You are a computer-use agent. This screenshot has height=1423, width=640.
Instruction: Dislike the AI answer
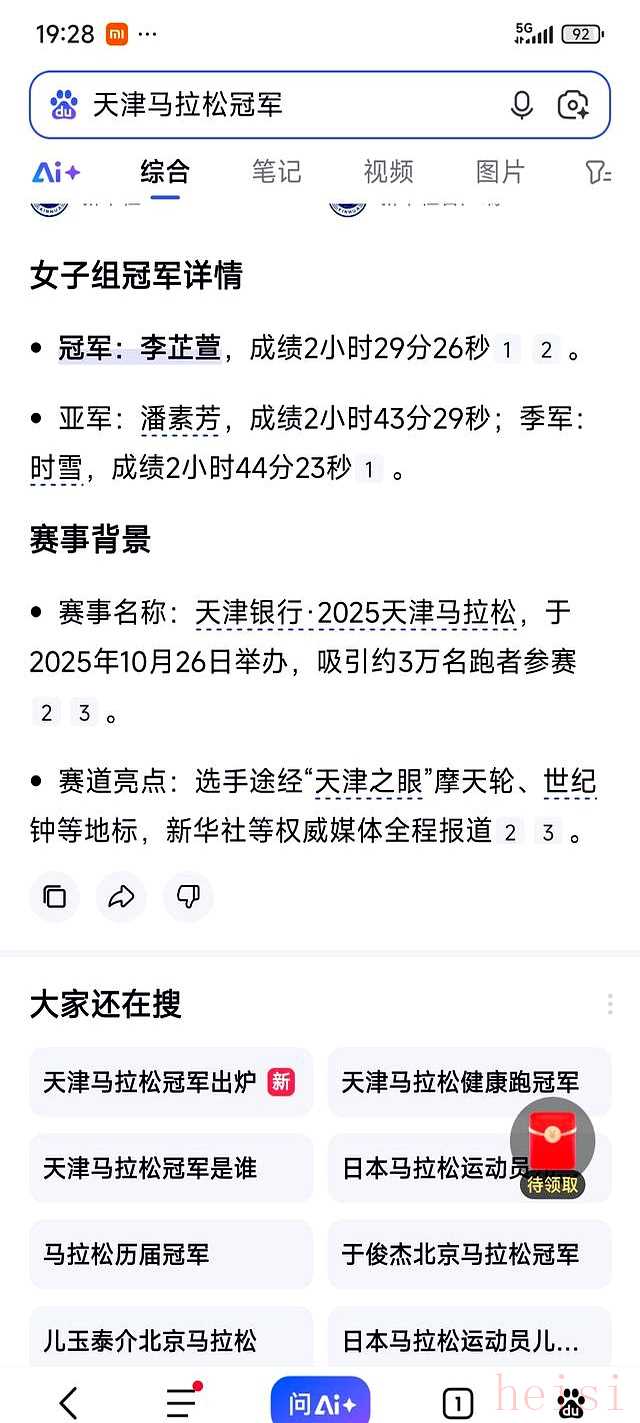[188, 896]
